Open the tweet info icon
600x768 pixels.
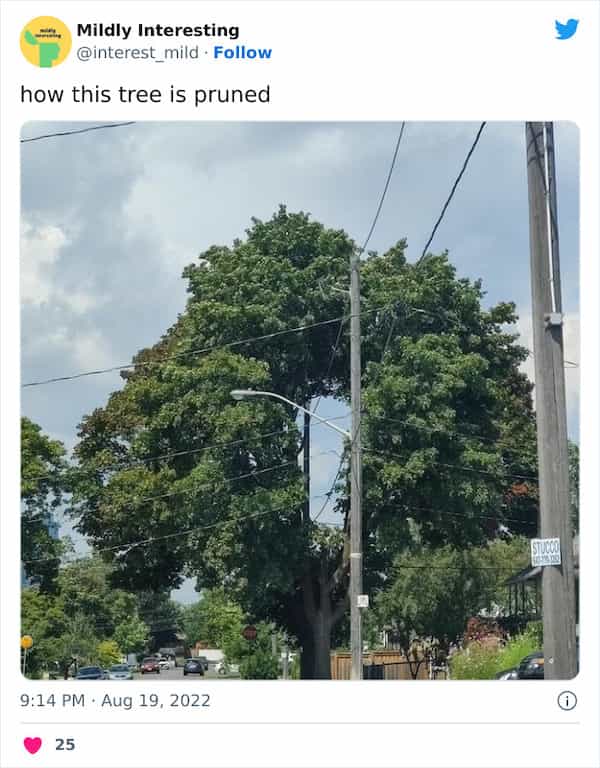pos(567,701)
